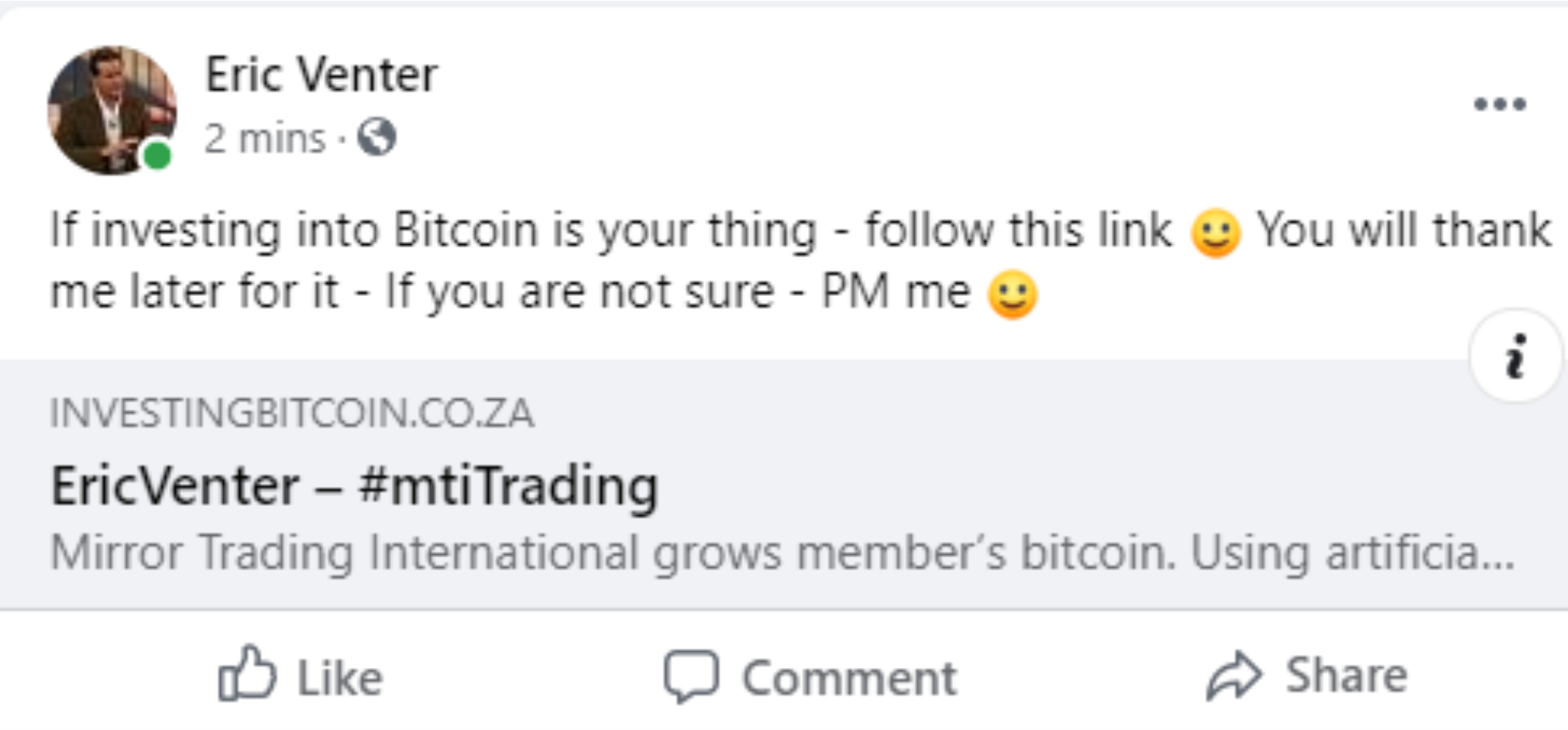Open the post's three-dot options menu

1499,104
